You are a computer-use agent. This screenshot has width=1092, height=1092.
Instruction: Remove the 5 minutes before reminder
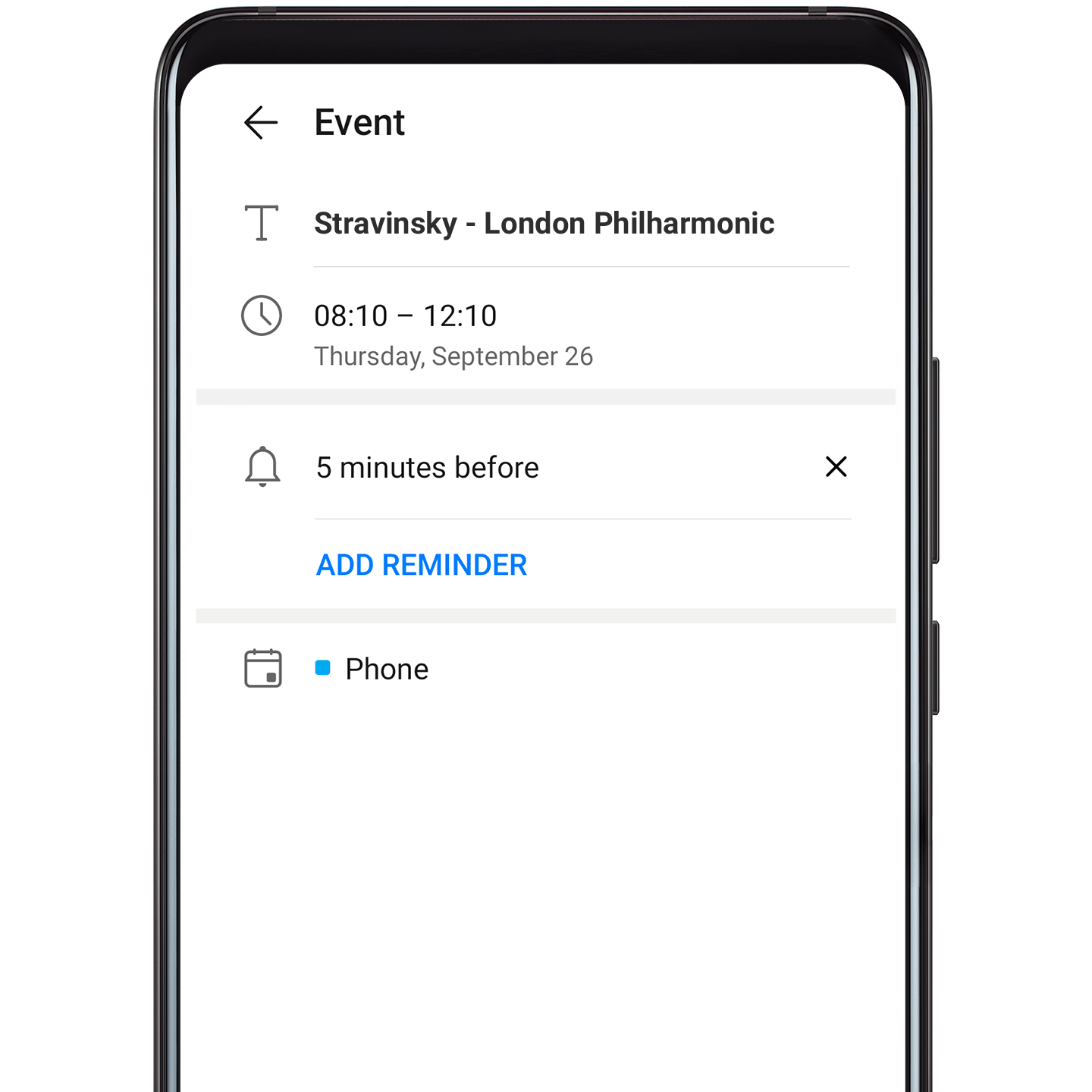coord(836,467)
